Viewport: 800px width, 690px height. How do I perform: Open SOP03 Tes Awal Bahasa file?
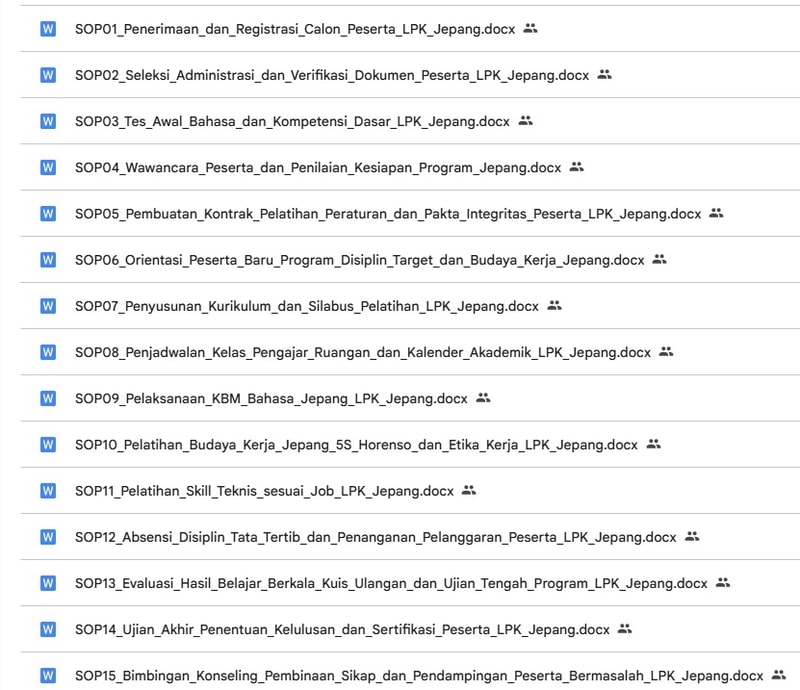pos(292,121)
